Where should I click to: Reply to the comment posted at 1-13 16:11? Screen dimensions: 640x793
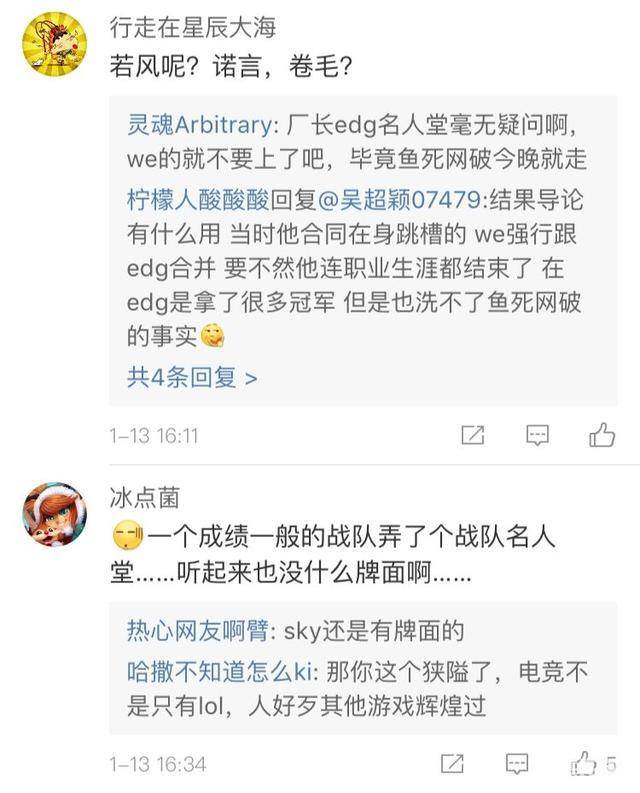point(538,435)
